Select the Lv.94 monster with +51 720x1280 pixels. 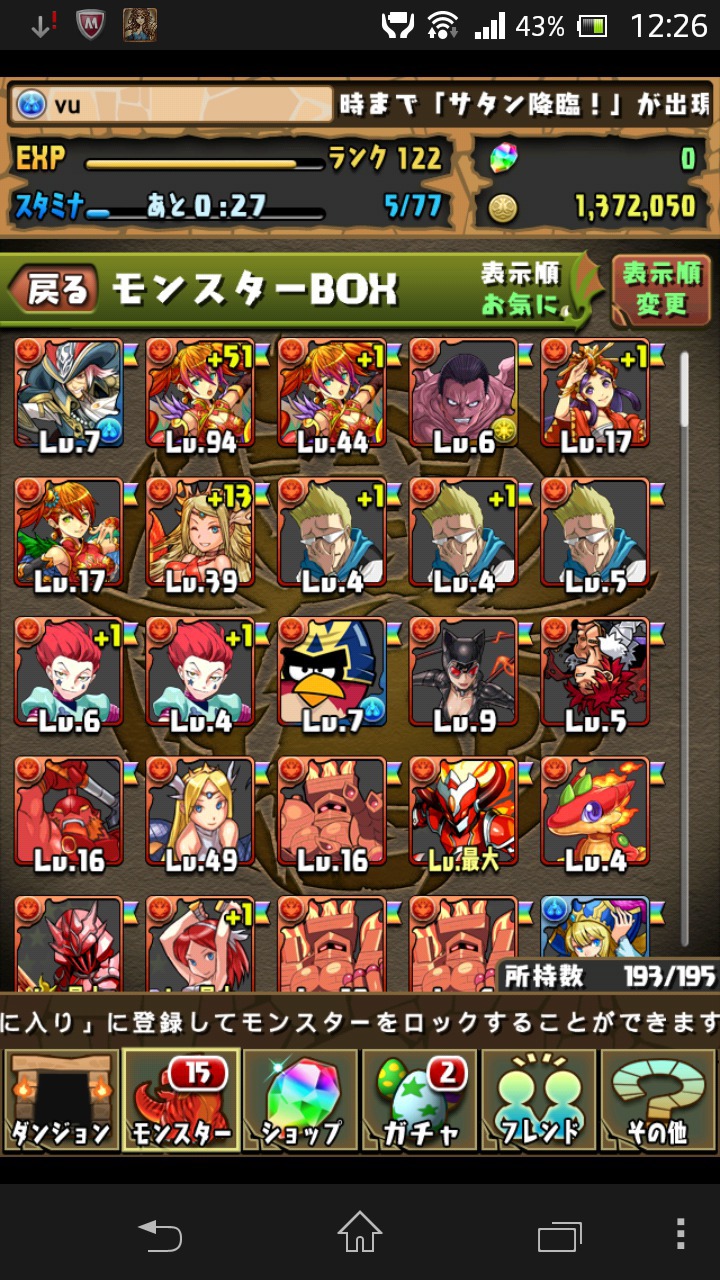200,394
